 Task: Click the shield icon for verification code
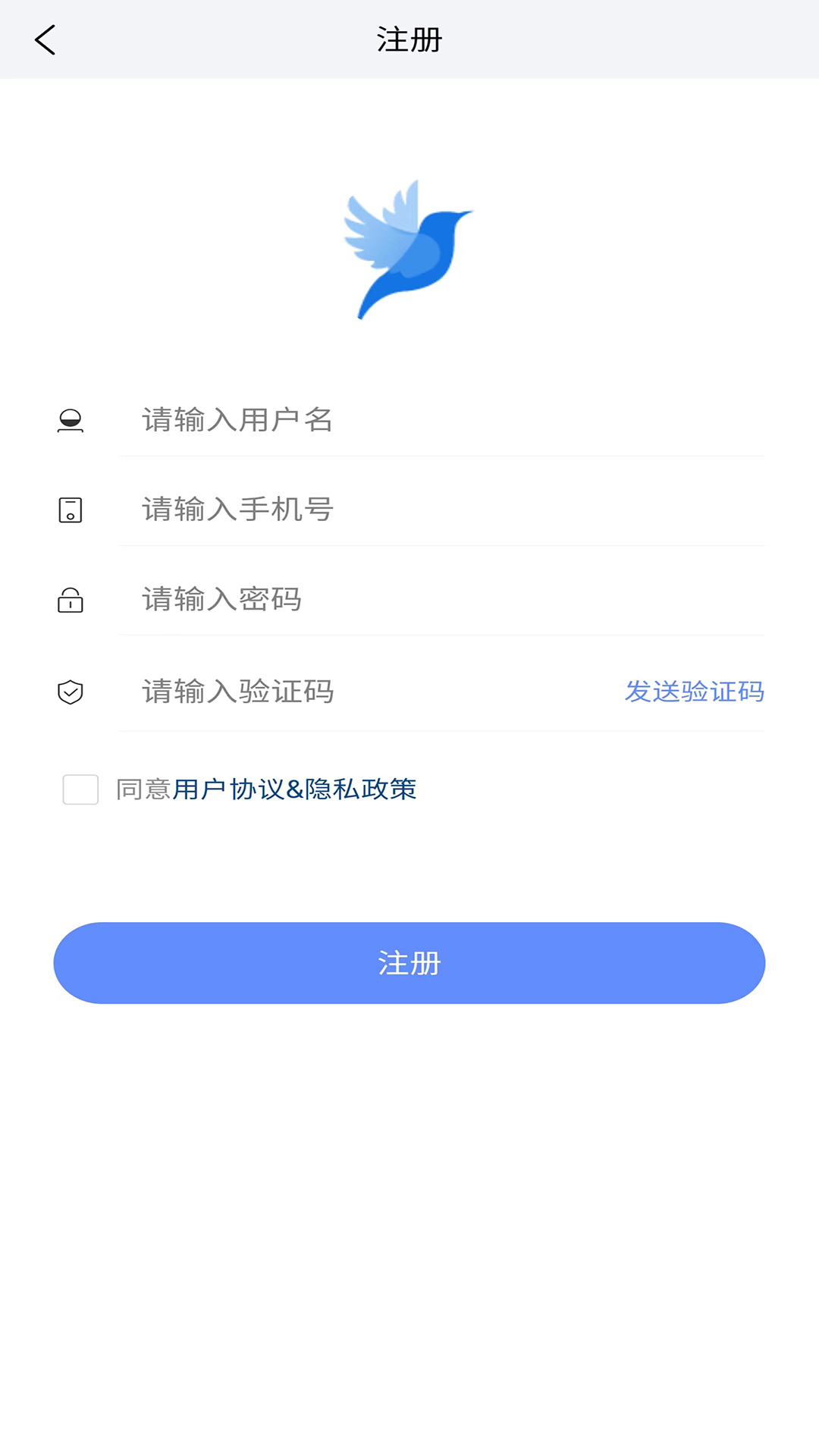71,692
